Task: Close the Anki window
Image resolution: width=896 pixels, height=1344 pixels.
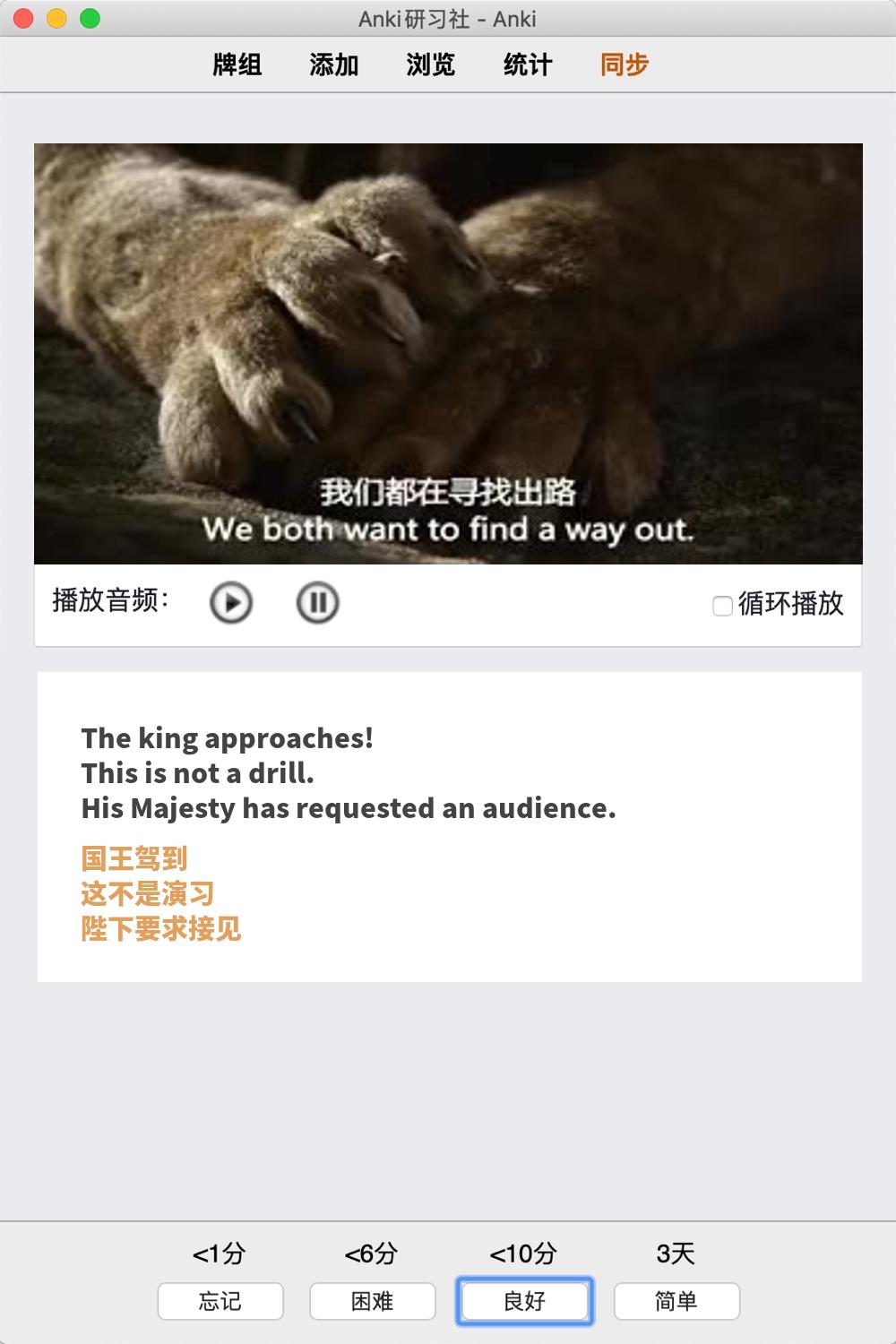Action: click(24, 18)
